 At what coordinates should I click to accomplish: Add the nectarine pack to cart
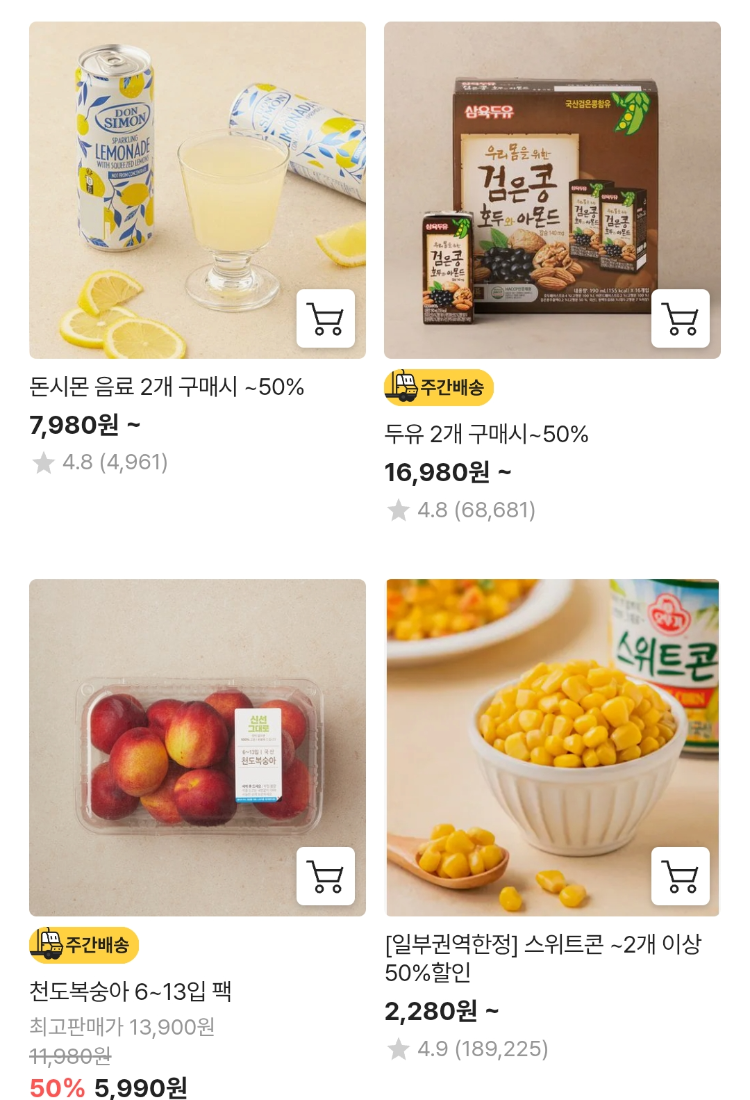tap(326, 876)
